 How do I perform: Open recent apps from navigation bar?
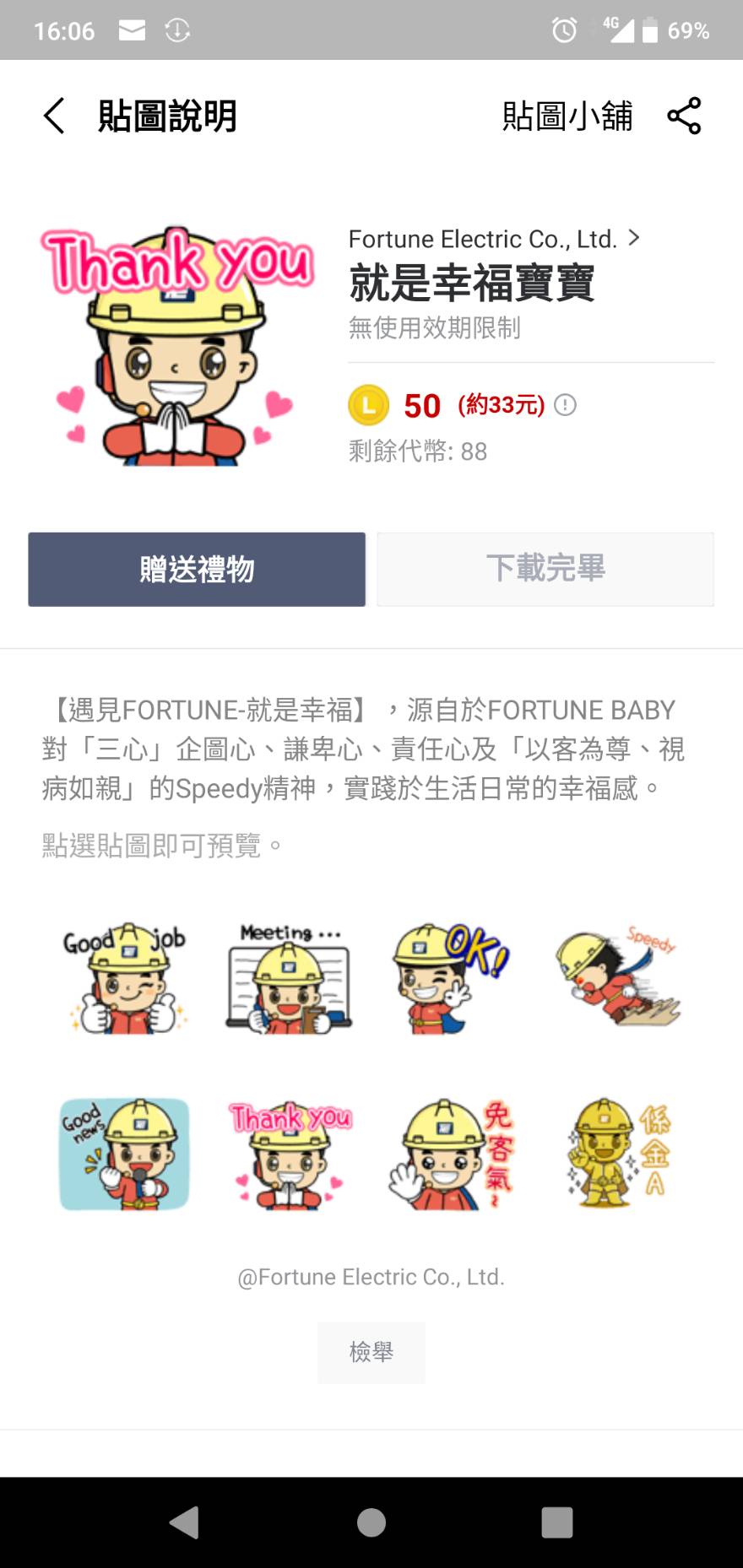tap(557, 1522)
